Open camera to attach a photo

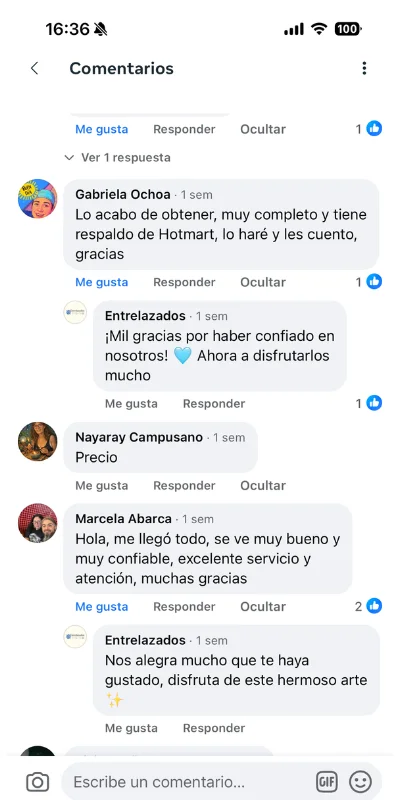[x=37, y=782]
